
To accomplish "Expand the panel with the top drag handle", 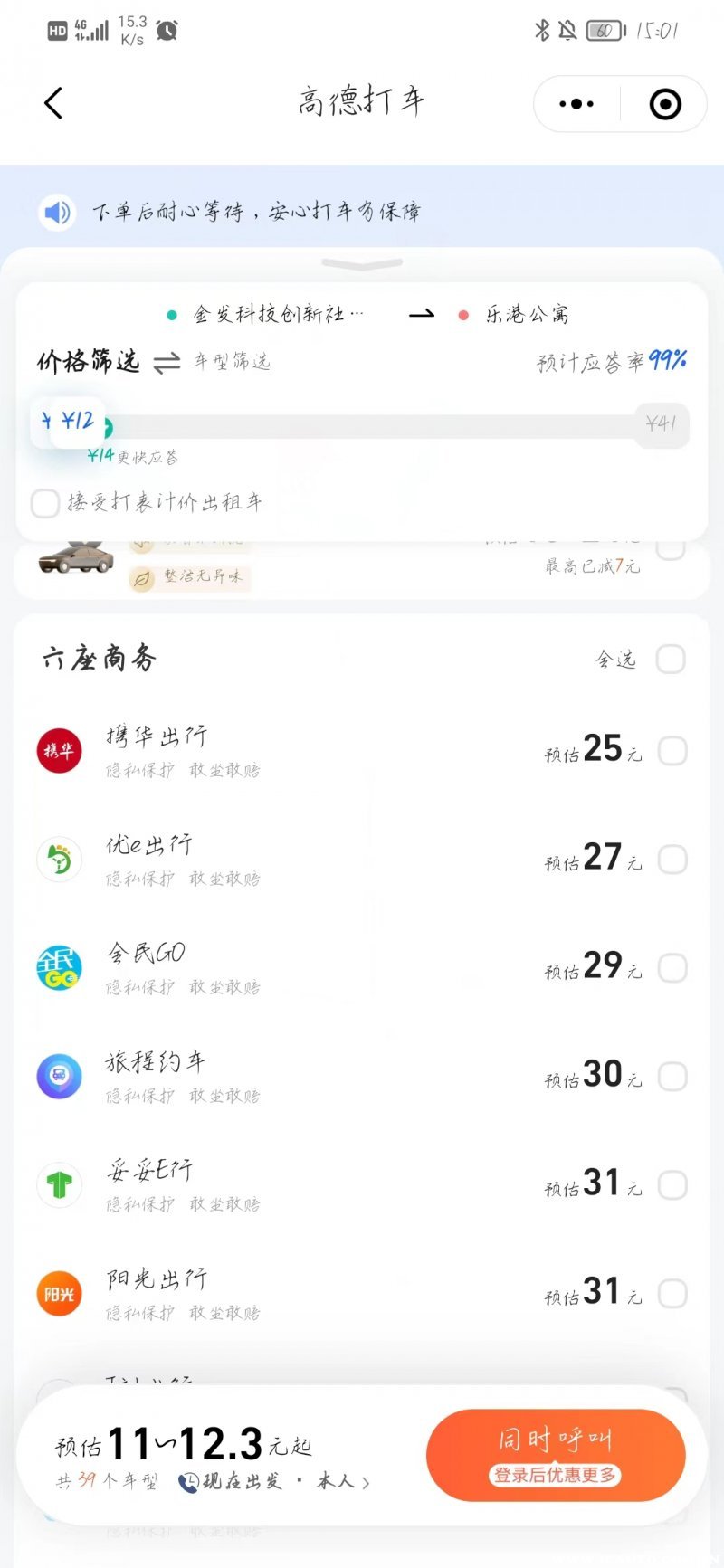I will click(362, 264).
